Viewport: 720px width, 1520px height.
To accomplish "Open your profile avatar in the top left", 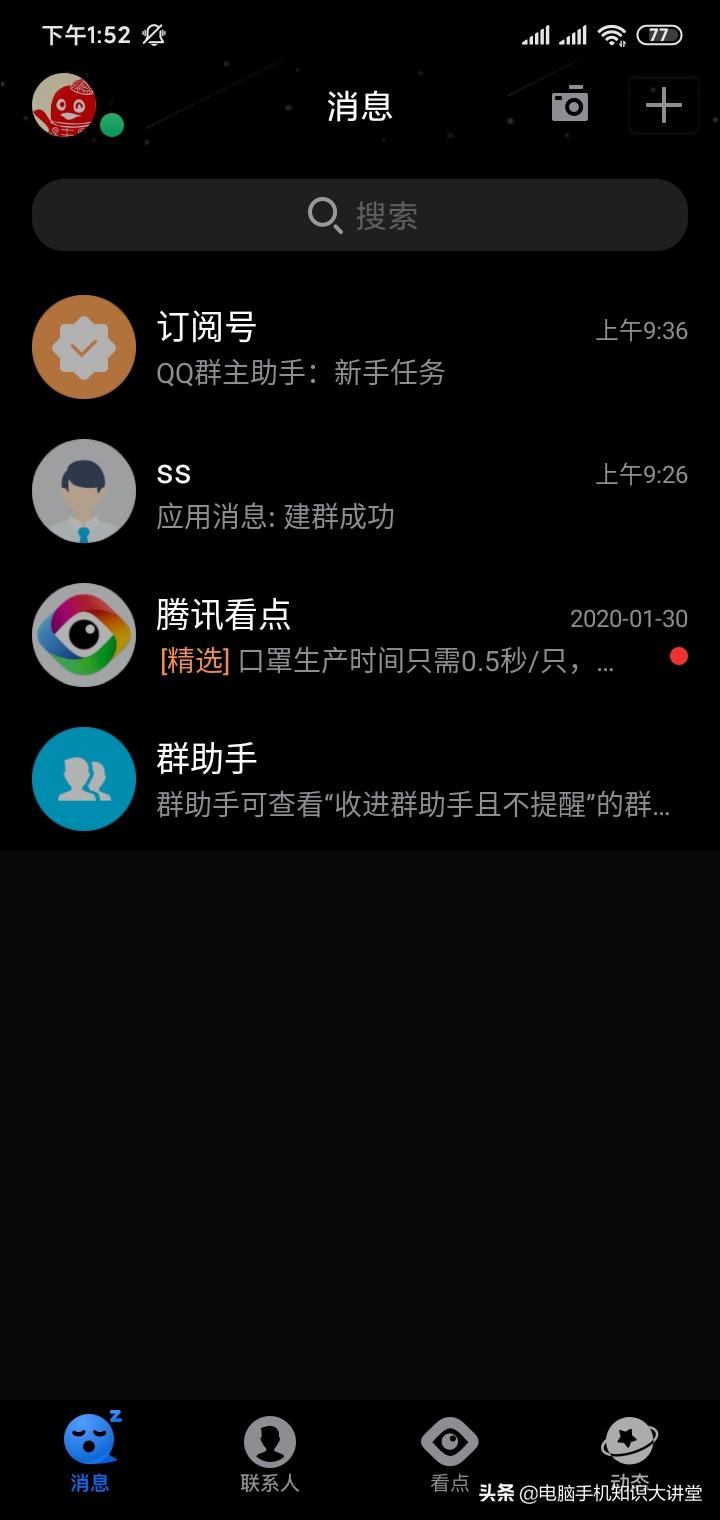I will (x=64, y=104).
